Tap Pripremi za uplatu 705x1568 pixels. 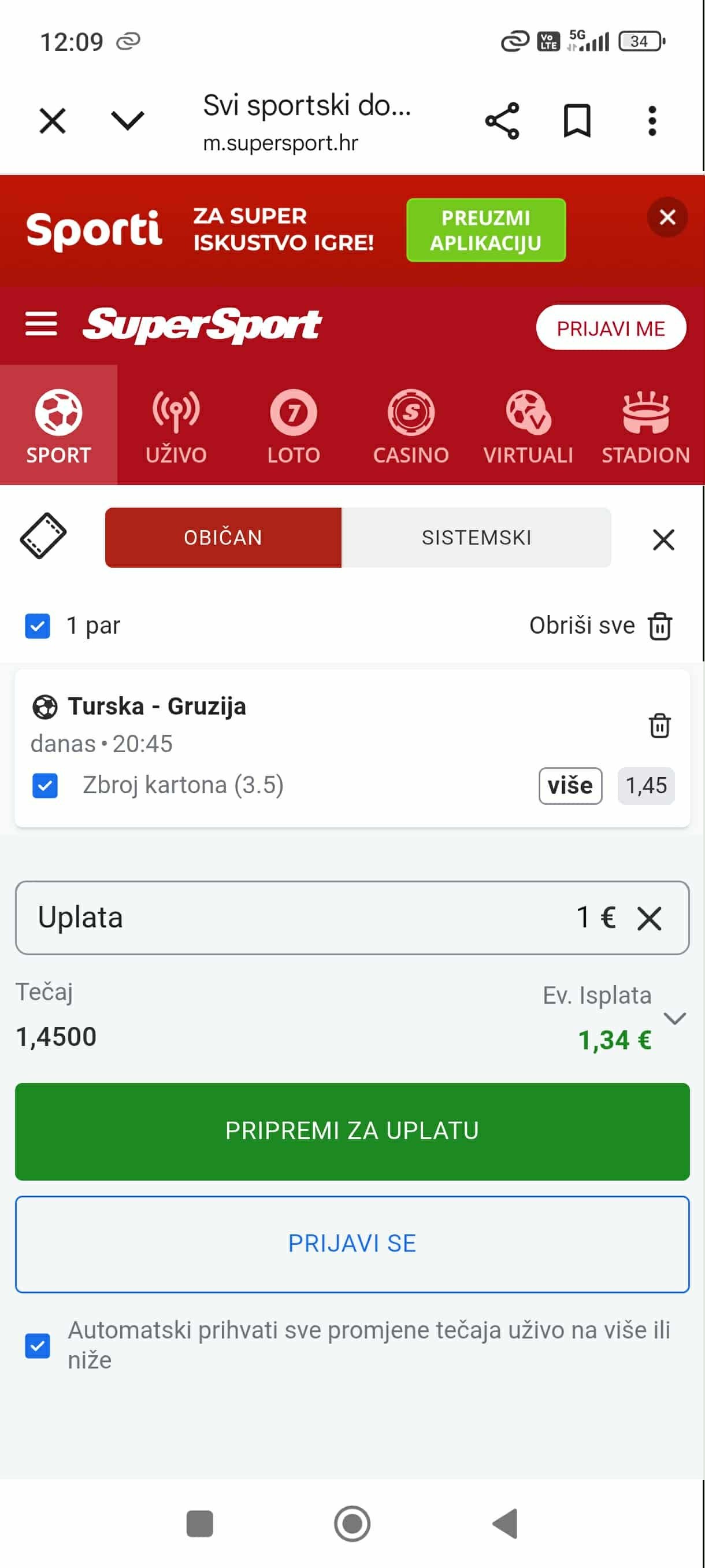tap(352, 1131)
